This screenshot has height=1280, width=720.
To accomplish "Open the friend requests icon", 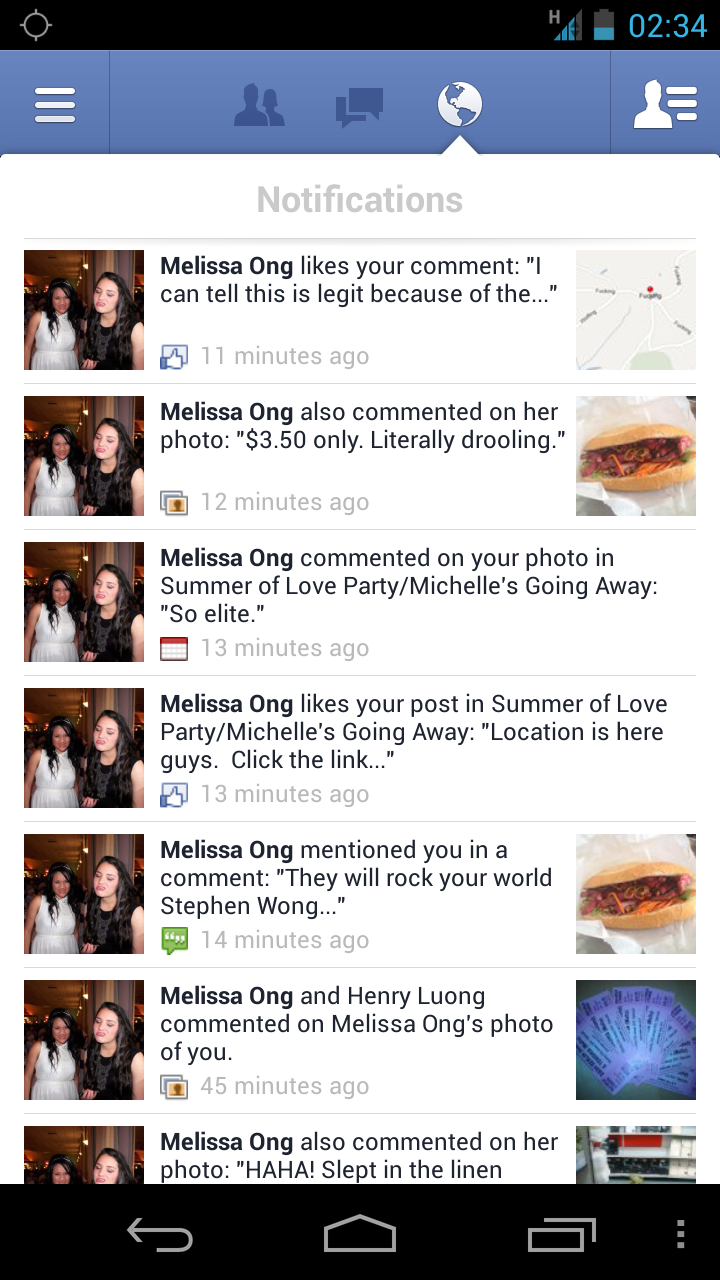I will (x=259, y=105).
